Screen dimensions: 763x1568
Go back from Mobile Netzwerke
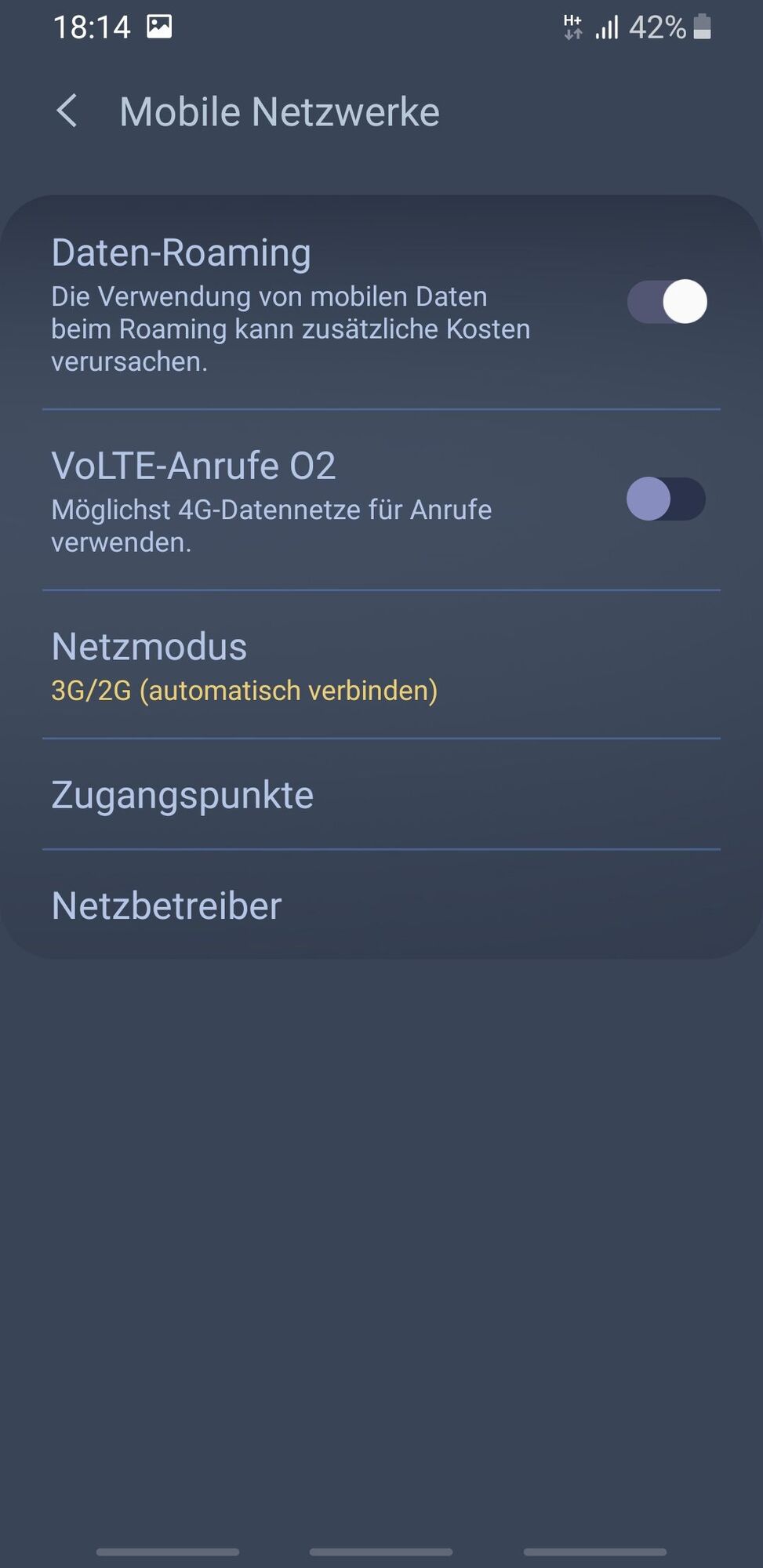tap(68, 111)
